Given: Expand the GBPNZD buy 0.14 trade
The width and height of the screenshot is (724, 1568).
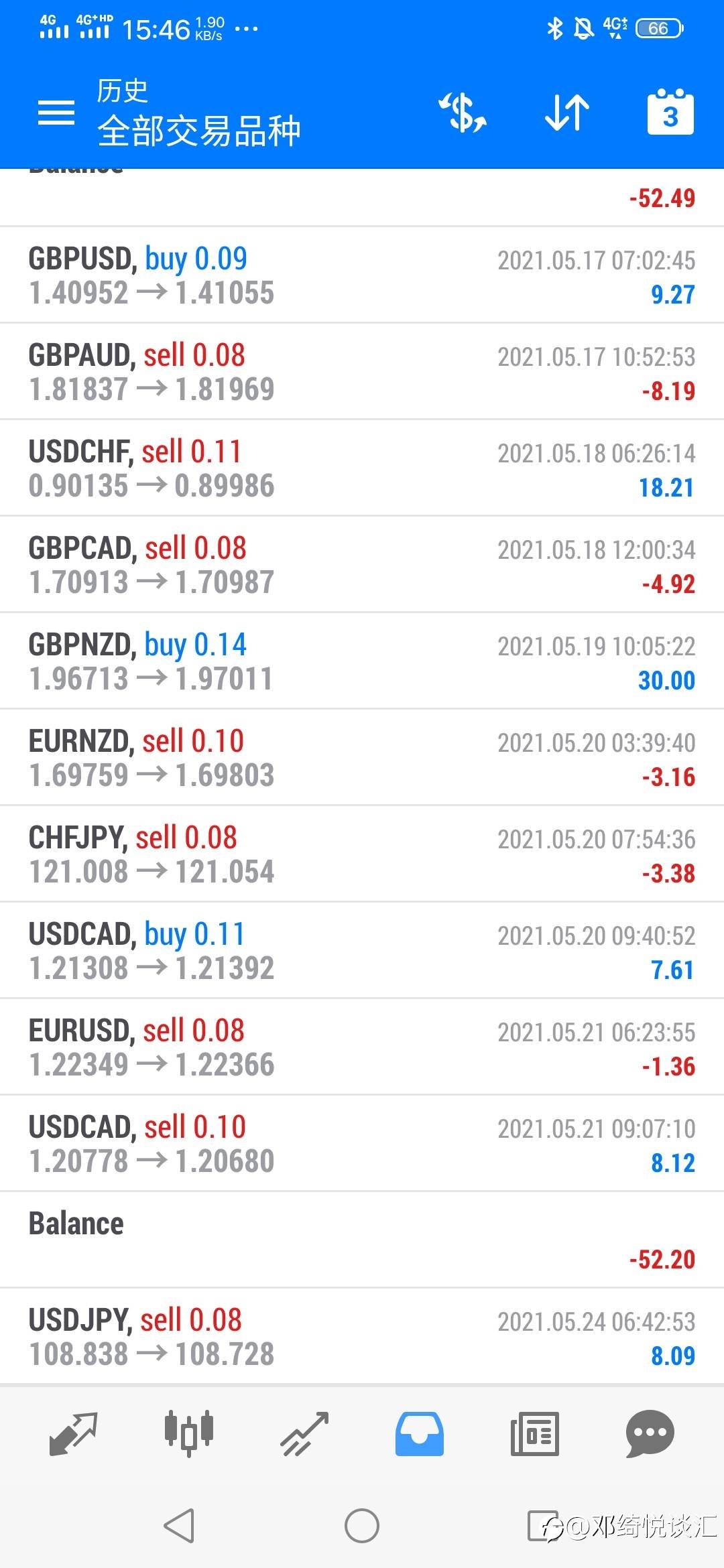Looking at the screenshot, I should tap(362, 661).
